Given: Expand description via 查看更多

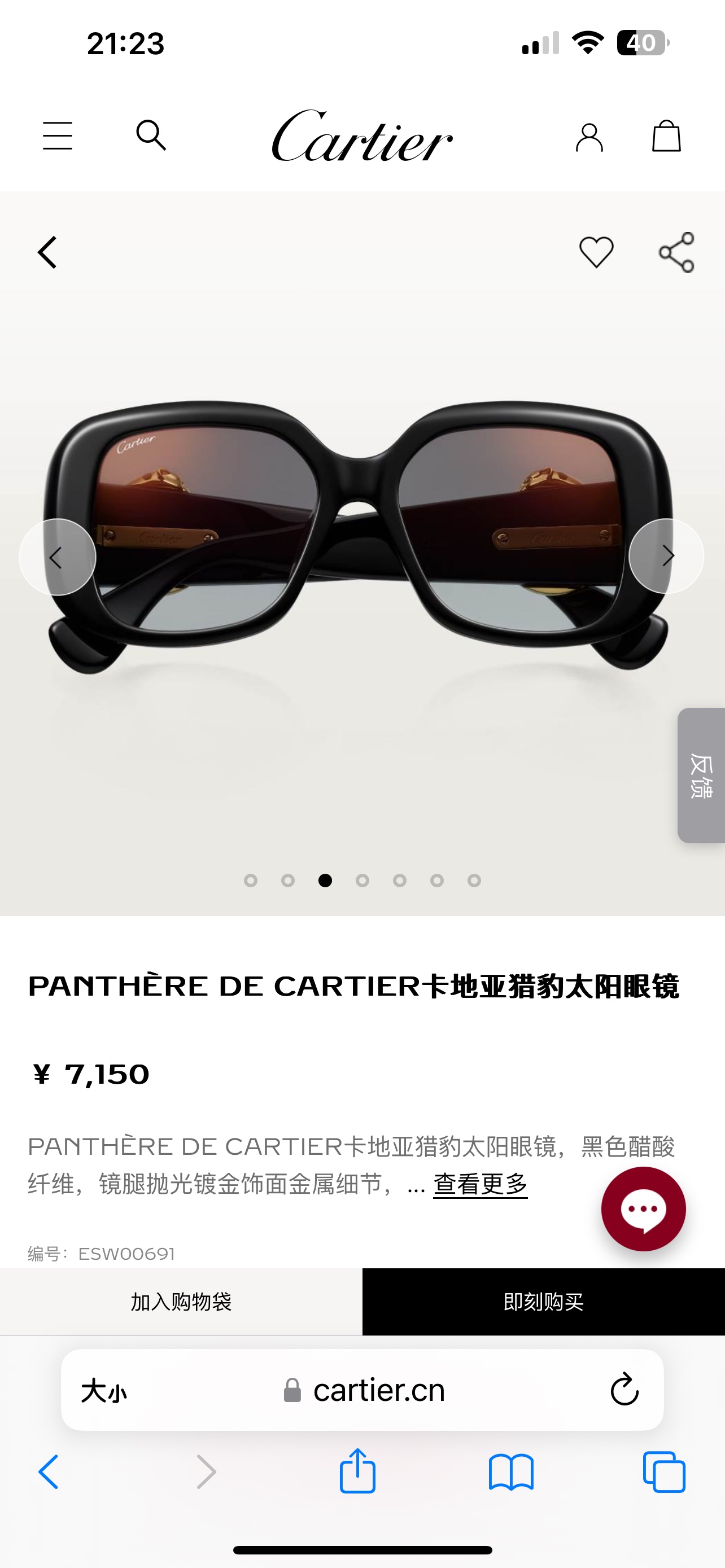Looking at the screenshot, I should click(481, 1184).
